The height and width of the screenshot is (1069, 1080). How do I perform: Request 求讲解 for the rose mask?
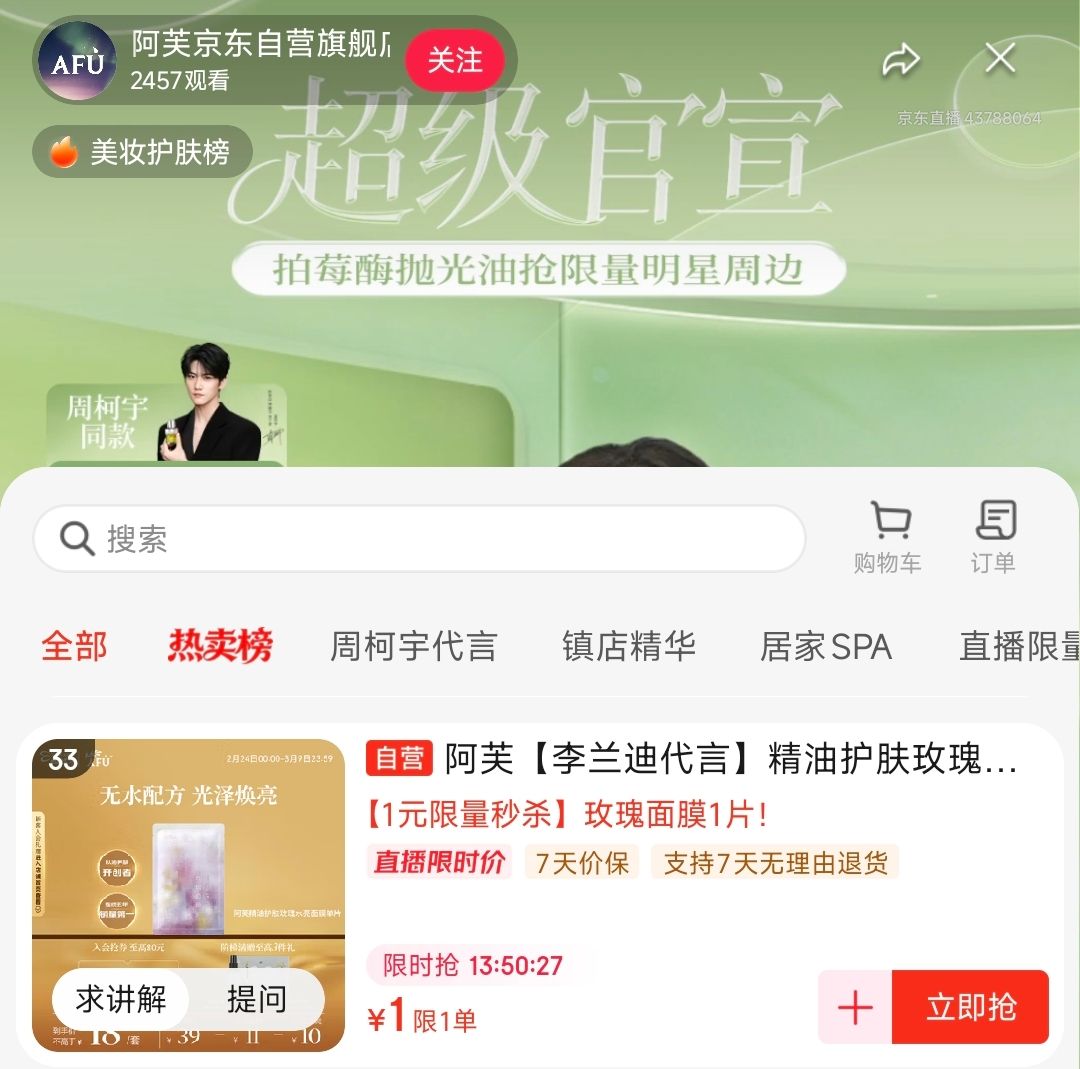click(121, 999)
